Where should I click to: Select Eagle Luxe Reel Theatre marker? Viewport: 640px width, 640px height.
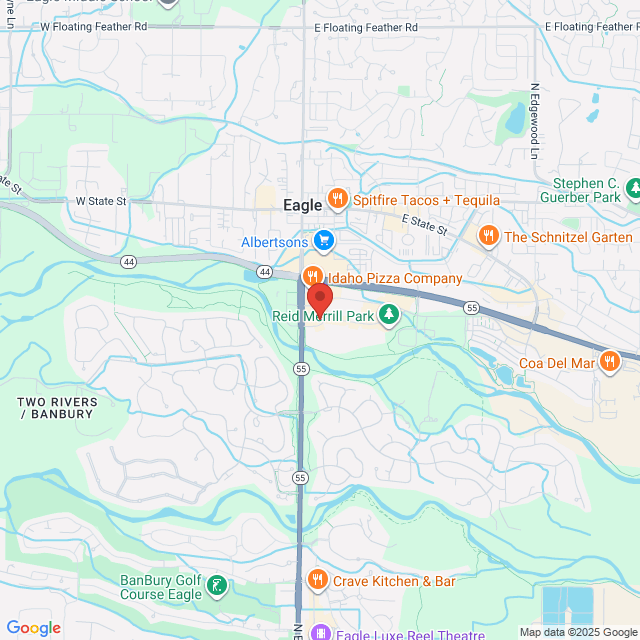(x=319, y=631)
